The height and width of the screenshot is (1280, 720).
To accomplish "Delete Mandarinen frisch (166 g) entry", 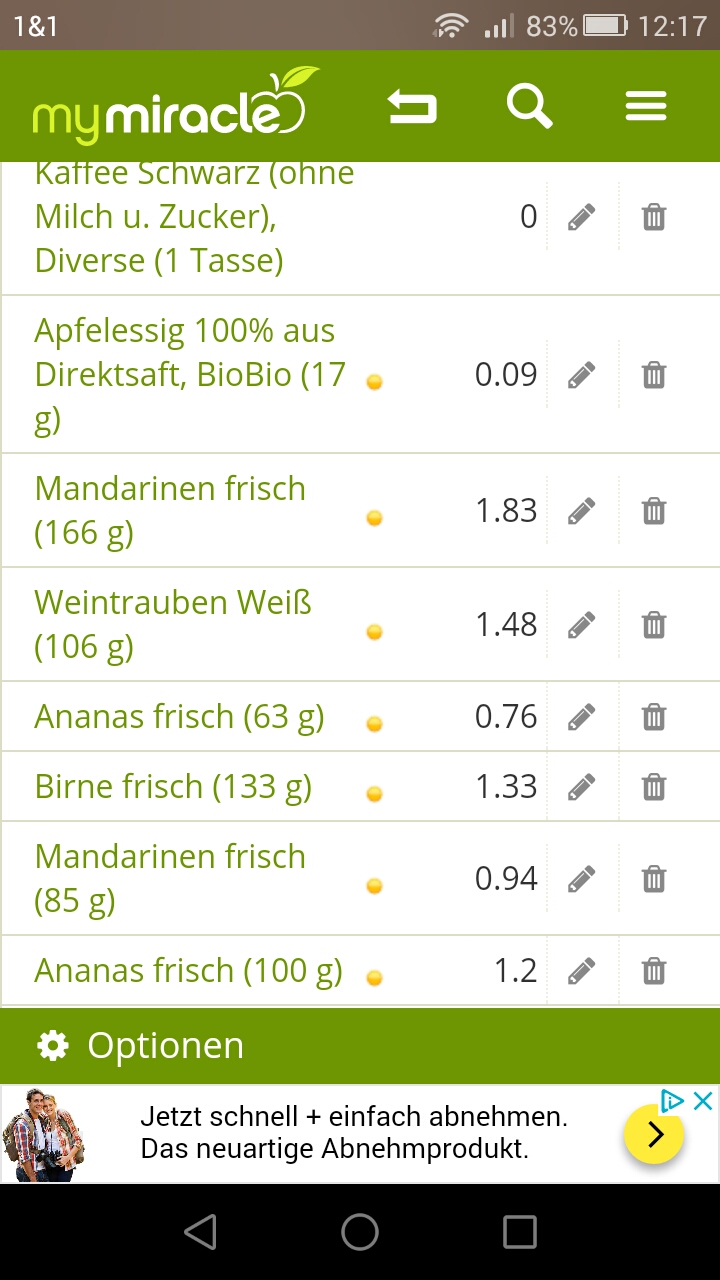I will coord(653,511).
